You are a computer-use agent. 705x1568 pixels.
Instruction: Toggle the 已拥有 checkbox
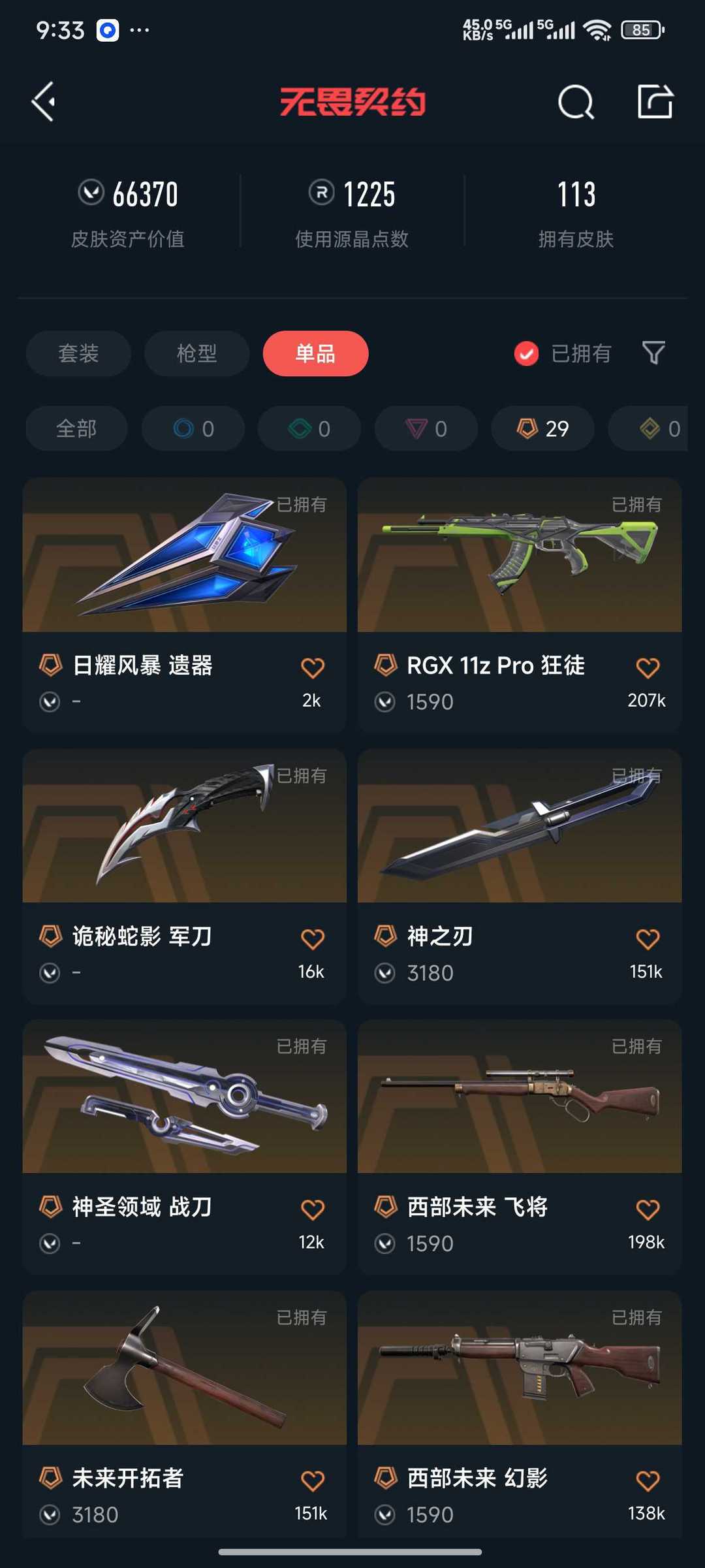pos(526,353)
